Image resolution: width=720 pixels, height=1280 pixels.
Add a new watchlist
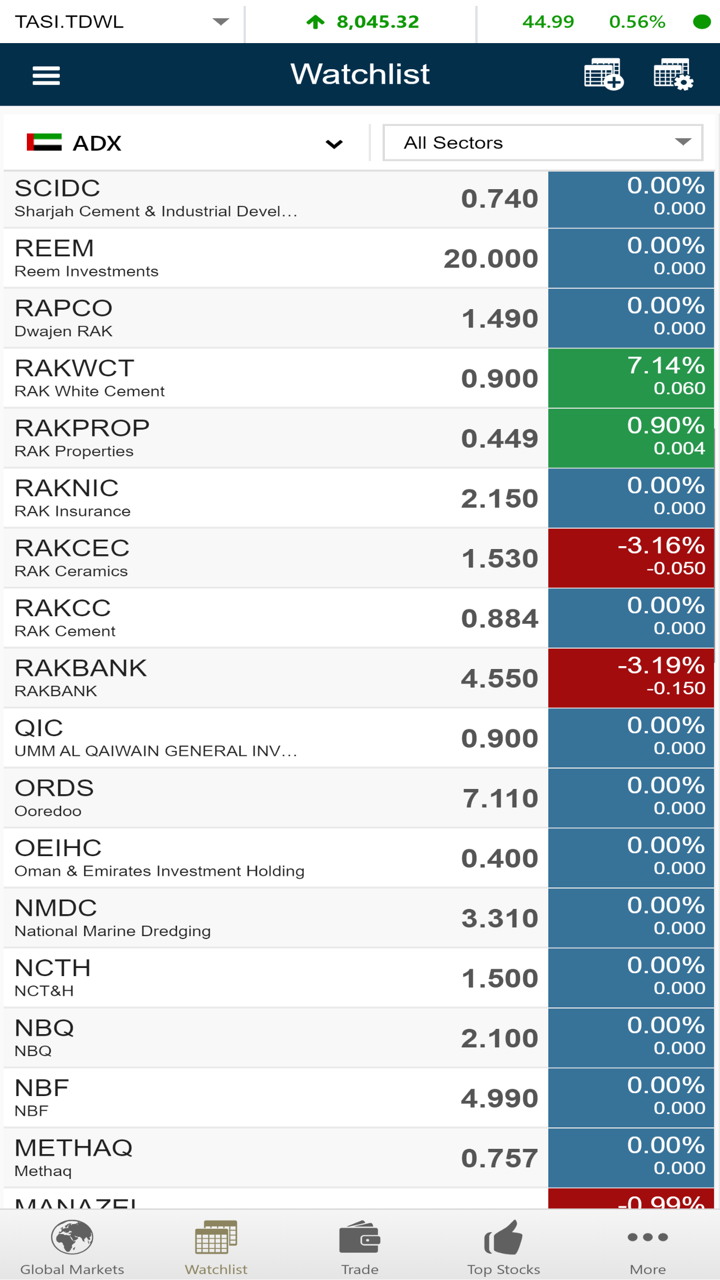tap(603, 75)
